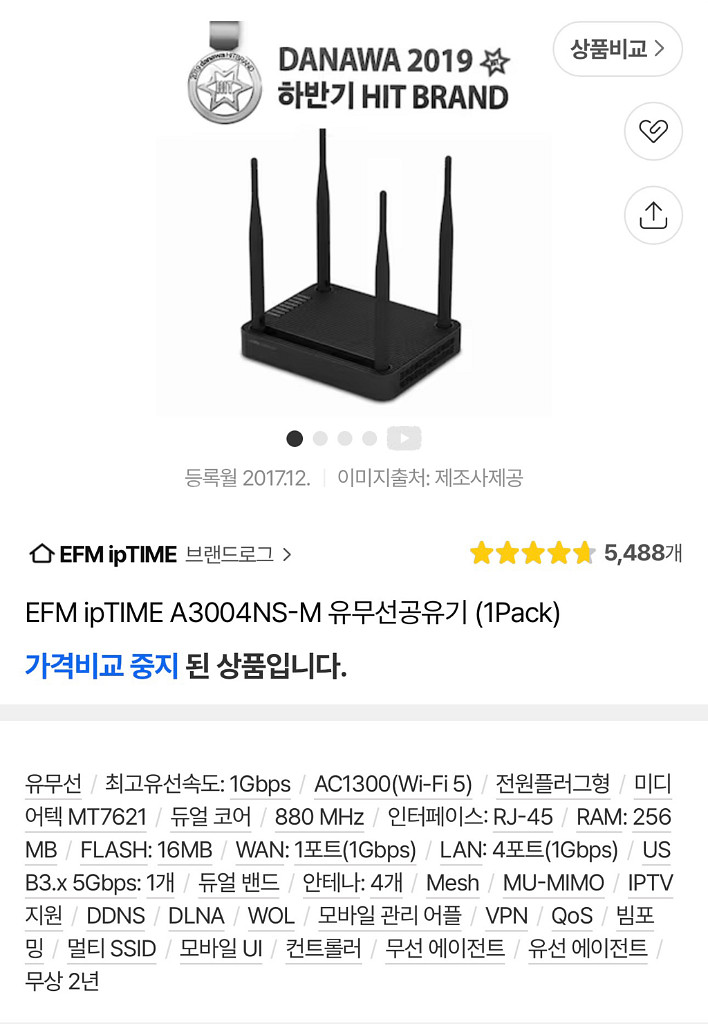Open the 멀티 SSID spec link
Viewport: 708px width, 1024px height.
[112, 949]
